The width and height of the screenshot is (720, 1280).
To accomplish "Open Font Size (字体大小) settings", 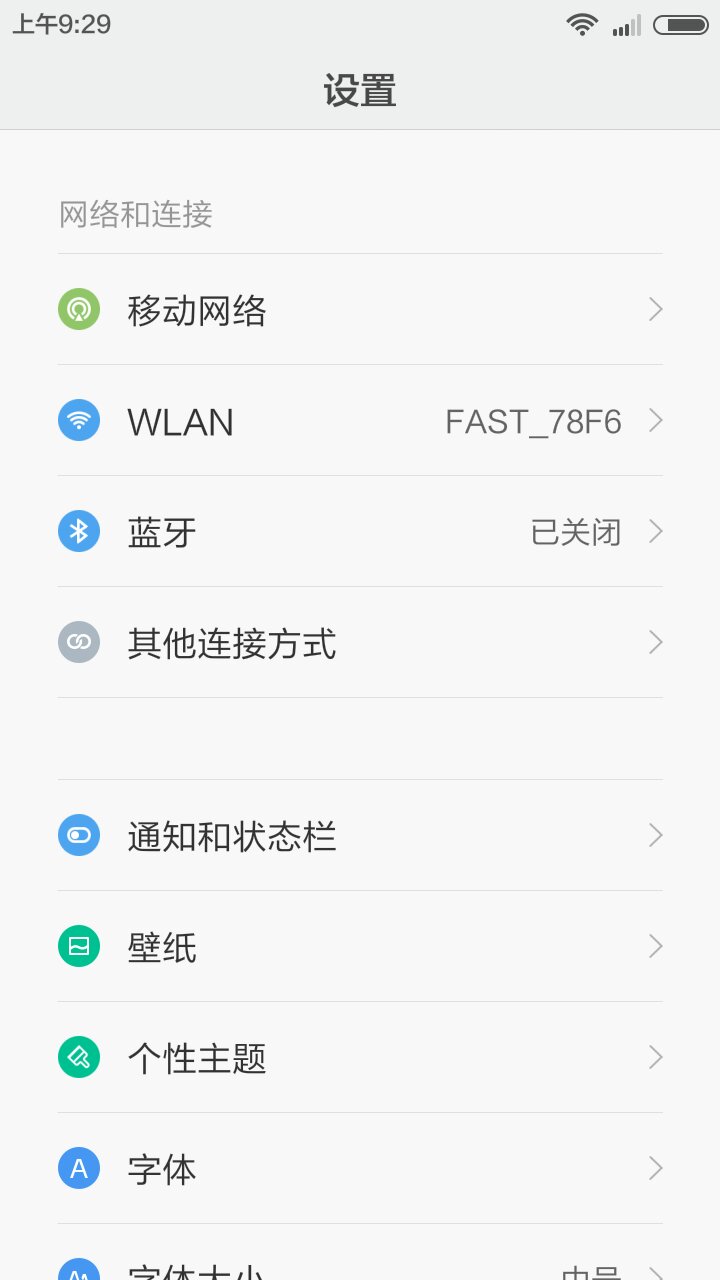I will (360, 1270).
